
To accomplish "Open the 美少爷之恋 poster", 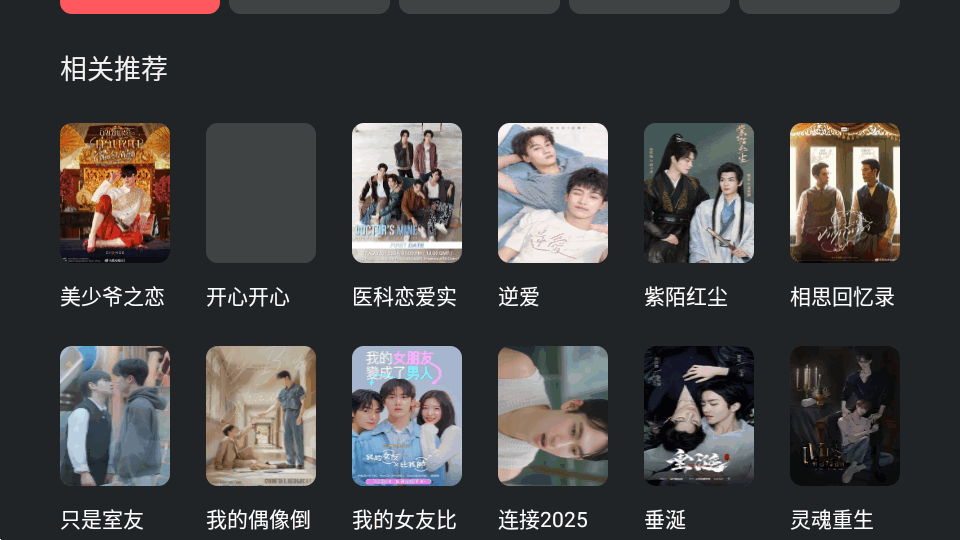I will pos(115,193).
